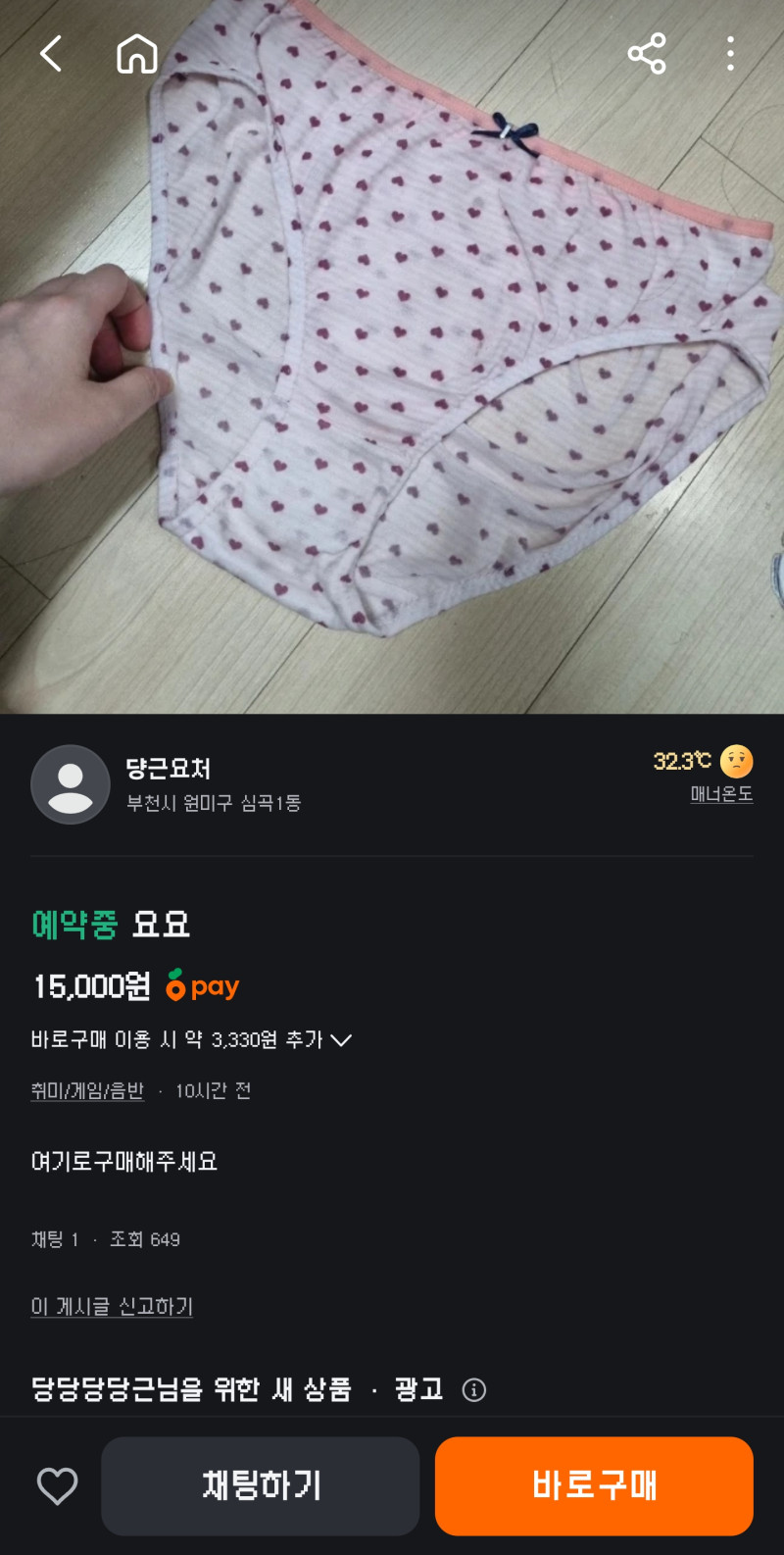This screenshot has height=1555, width=784.
Task: Add this item to favorites with the heart
Action: (x=57, y=1486)
